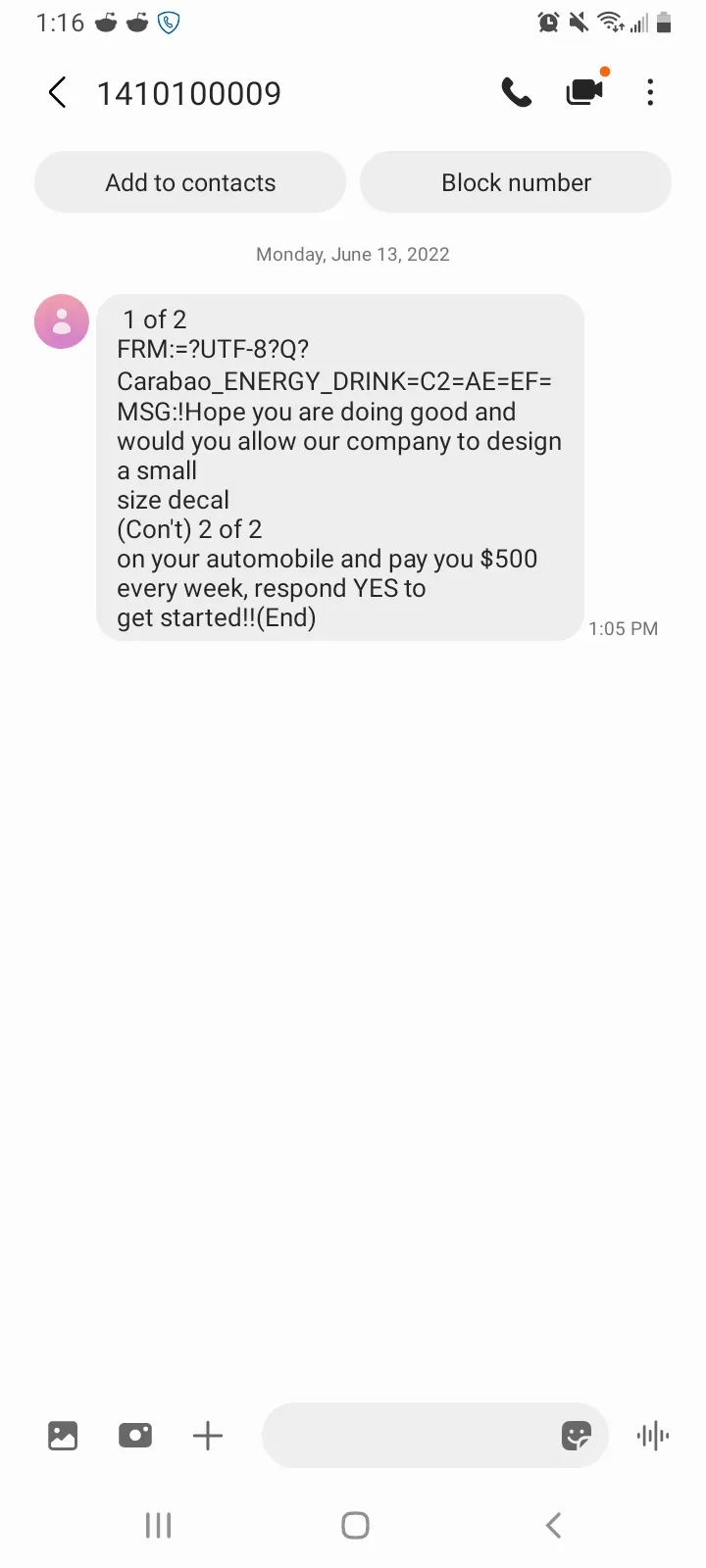Open the sender's avatar profile
The height and width of the screenshot is (1568, 706).
point(62,321)
